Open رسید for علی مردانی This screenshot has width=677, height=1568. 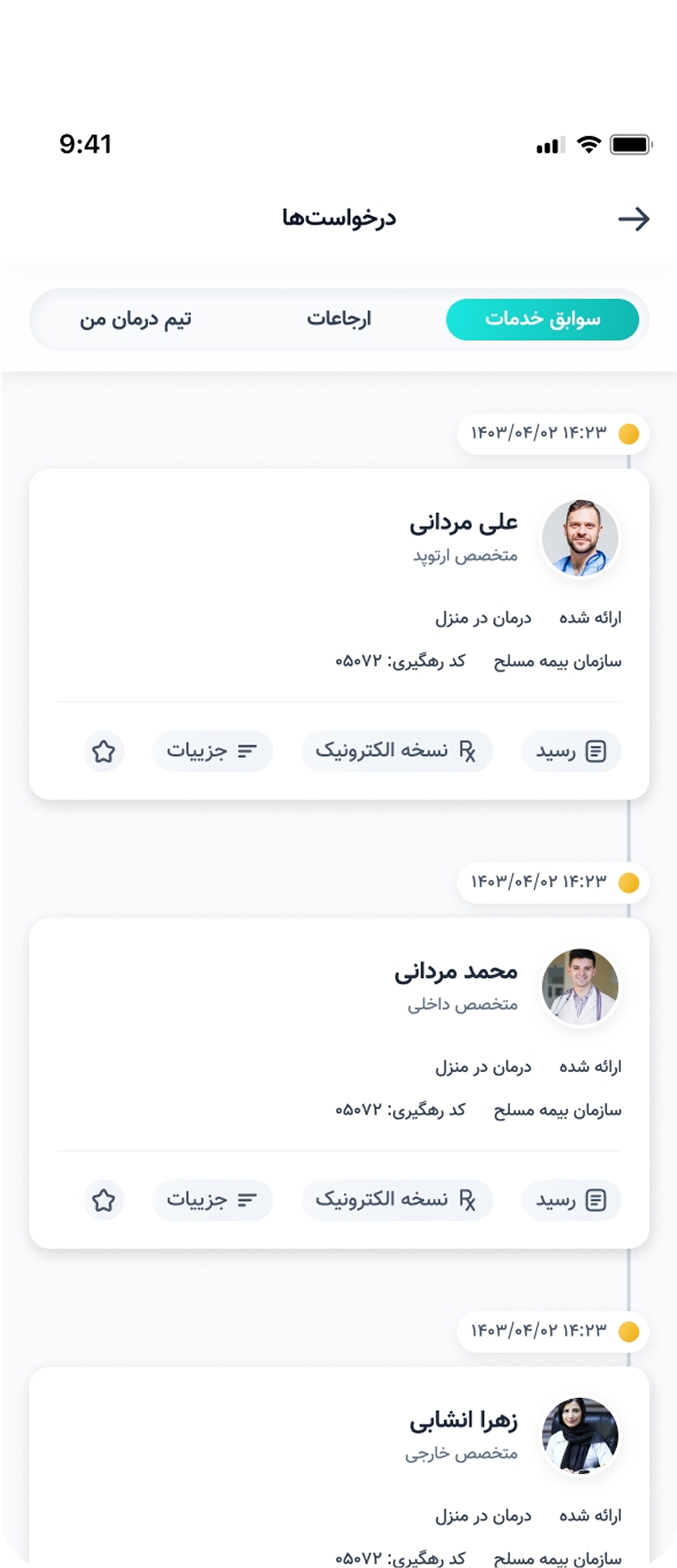tap(571, 751)
